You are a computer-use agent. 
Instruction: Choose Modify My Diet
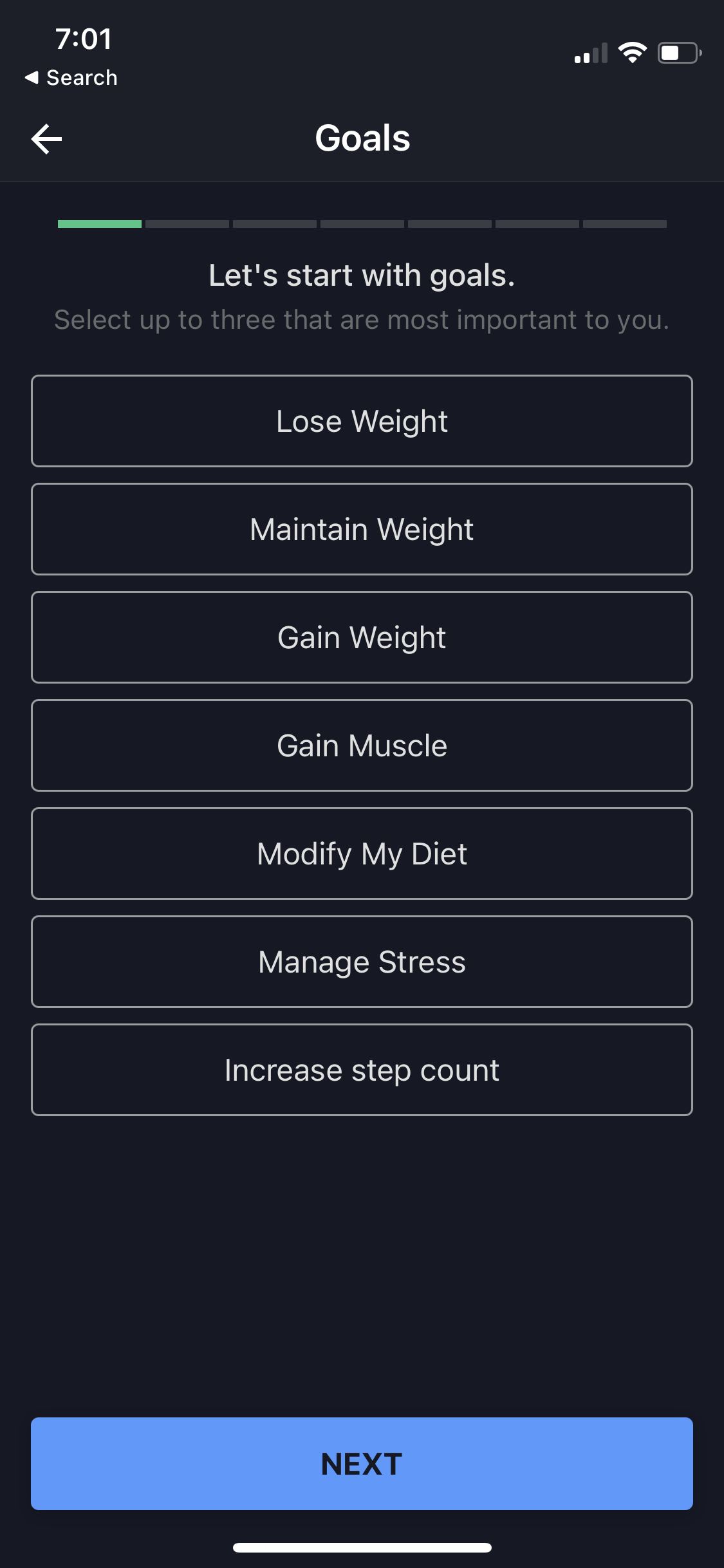pyautogui.click(x=362, y=853)
